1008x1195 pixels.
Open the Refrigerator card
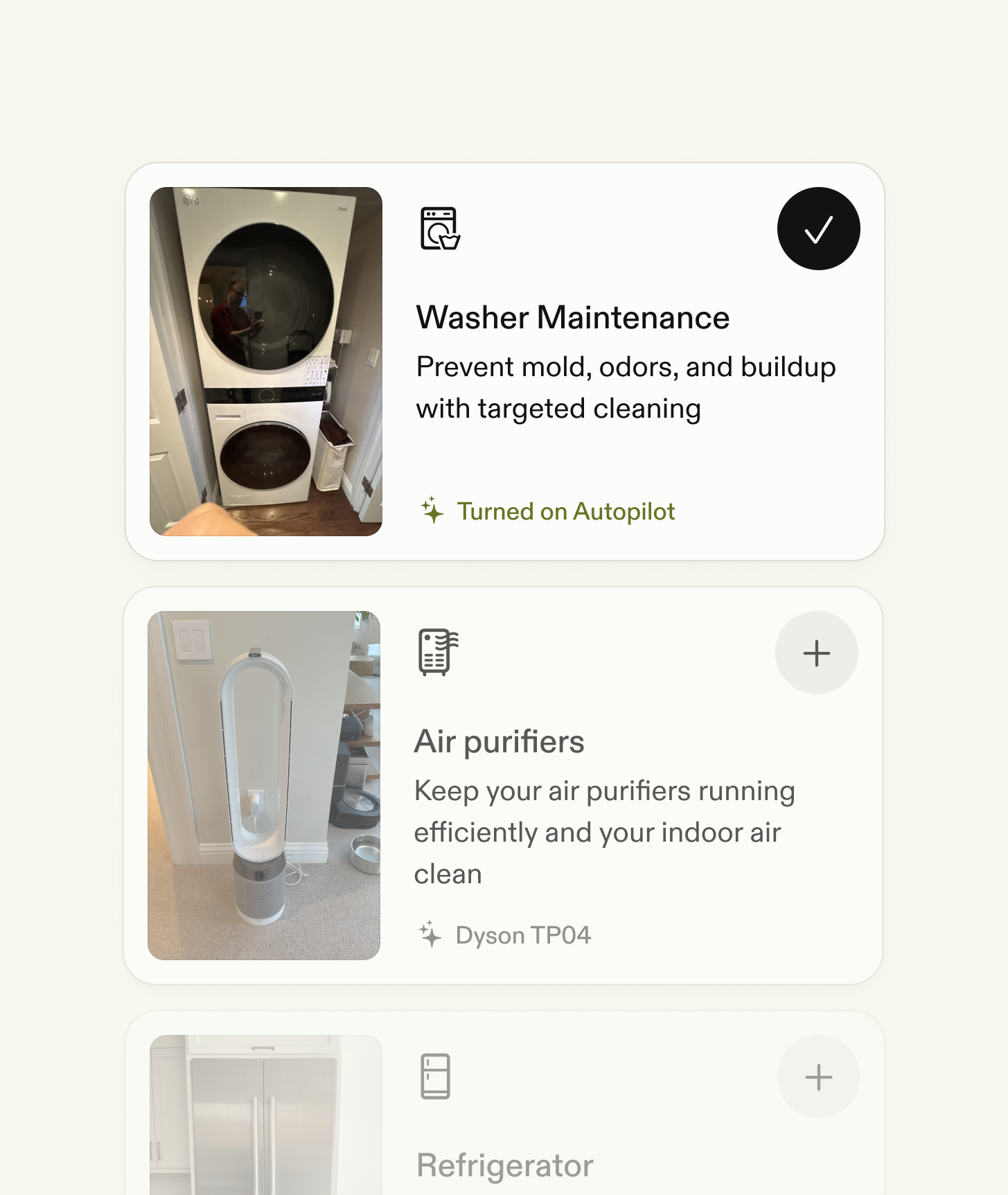[x=504, y=1165]
